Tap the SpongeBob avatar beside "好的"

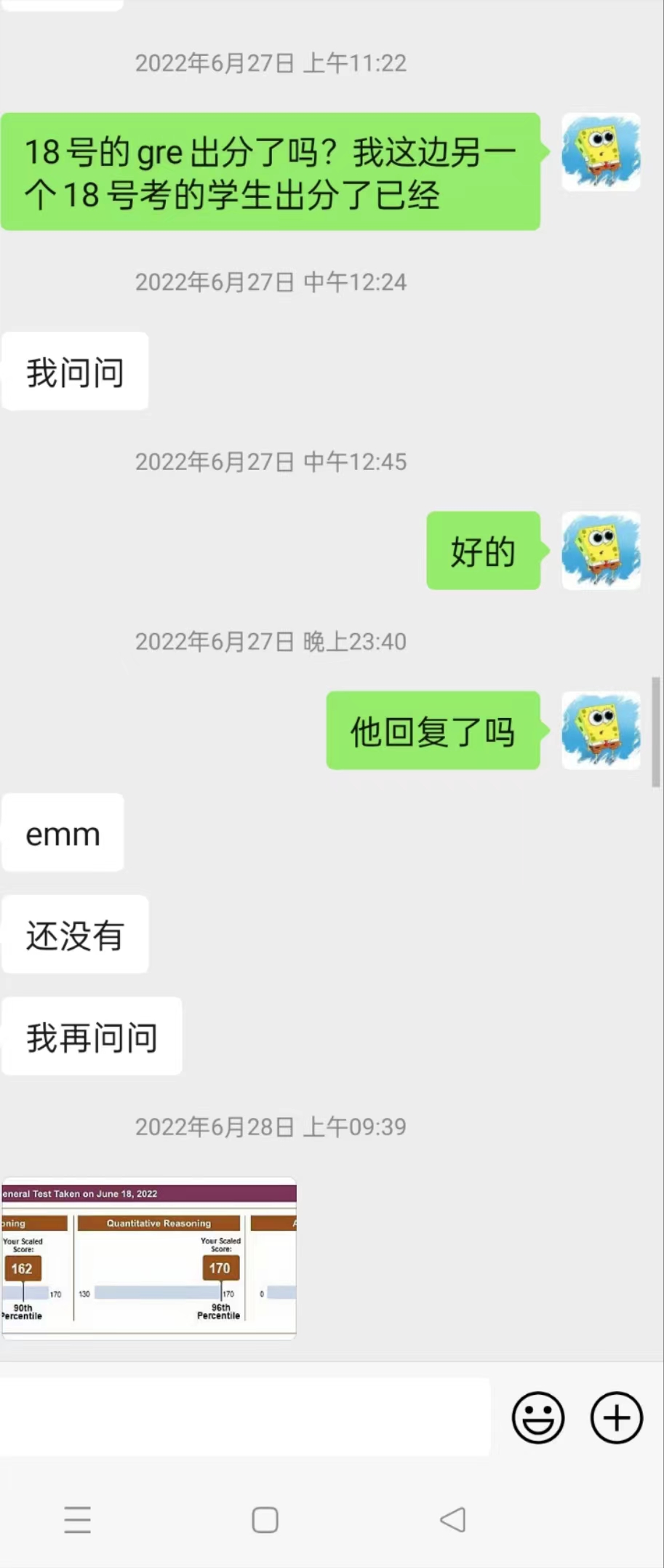(601, 551)
